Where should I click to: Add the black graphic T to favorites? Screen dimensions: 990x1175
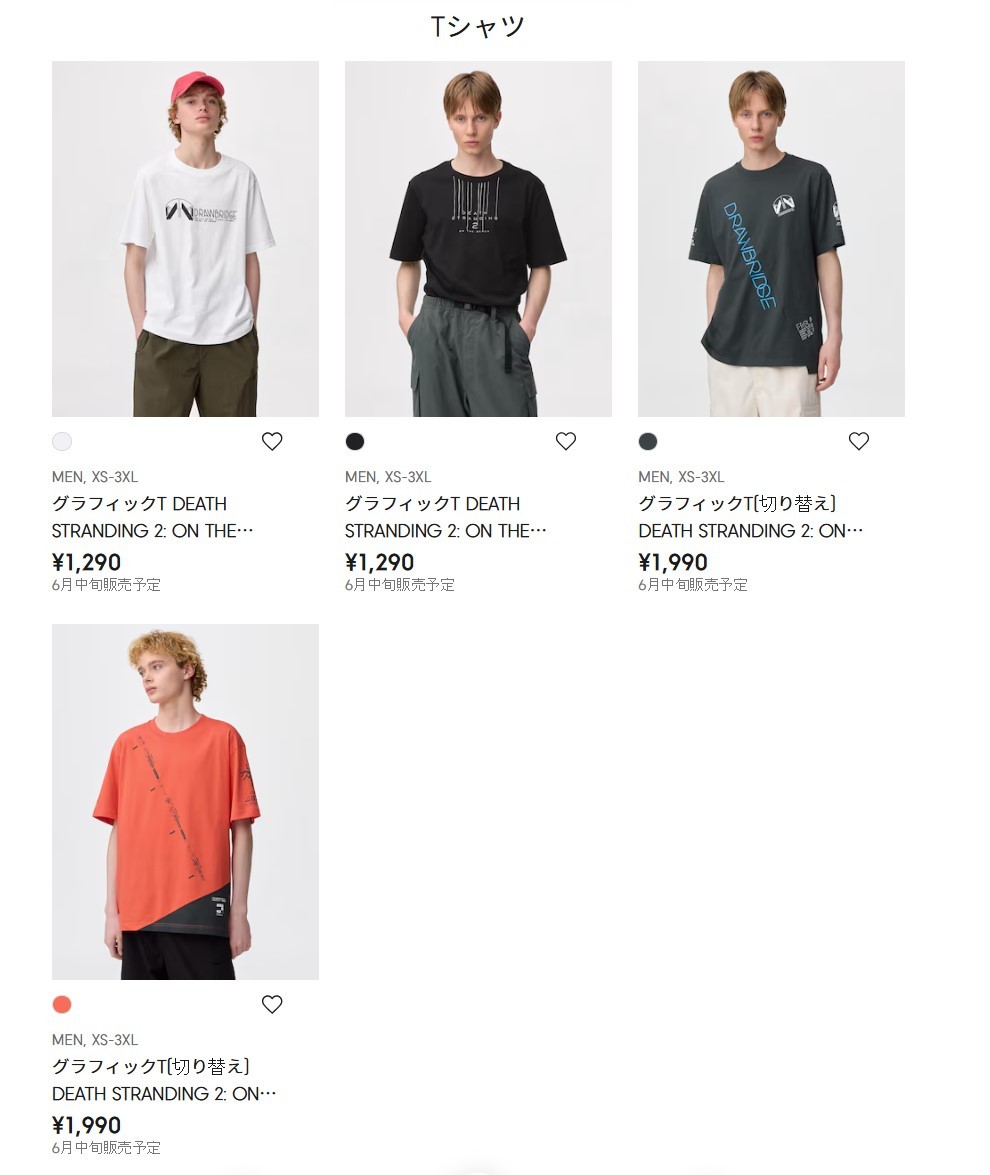click(566, 441)
